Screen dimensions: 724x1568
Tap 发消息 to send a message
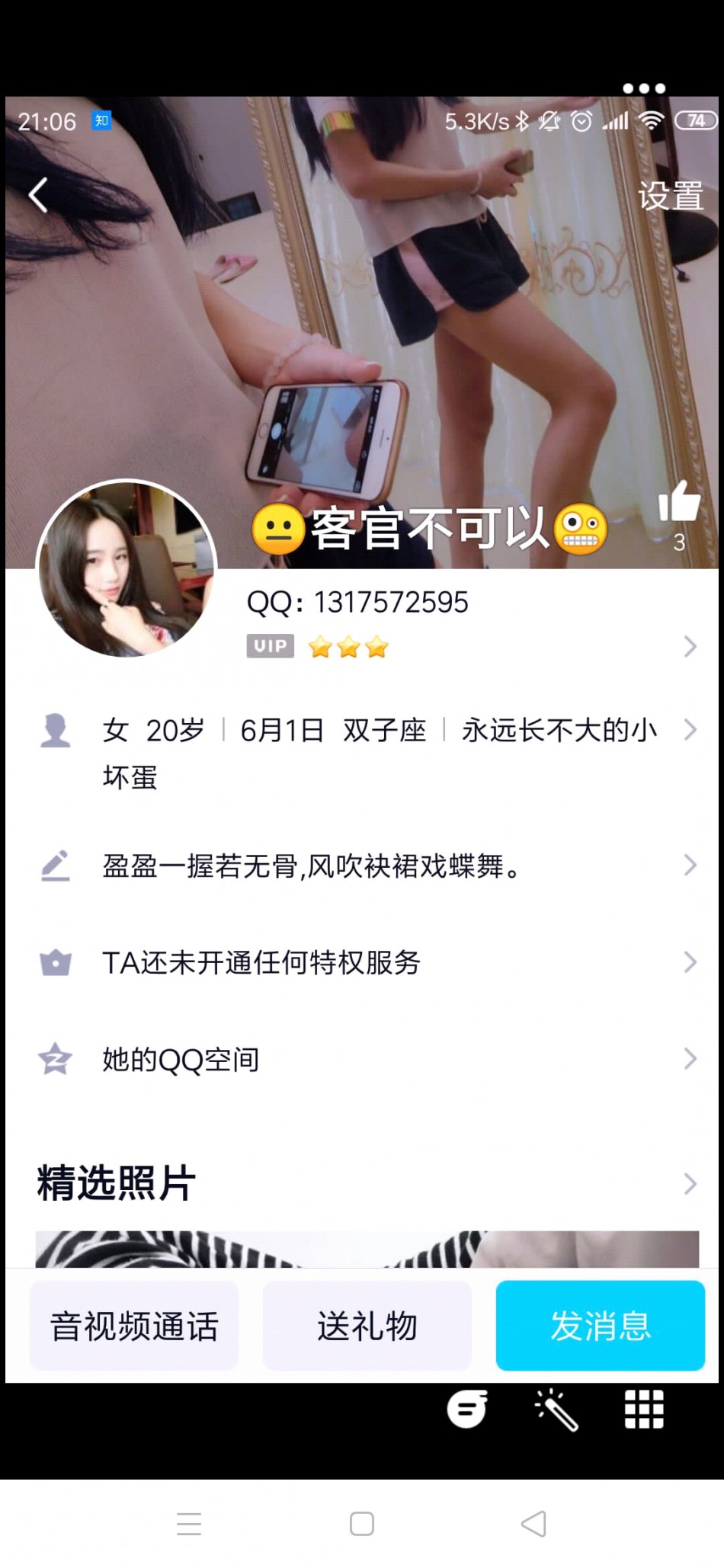tap(600, 1326)
